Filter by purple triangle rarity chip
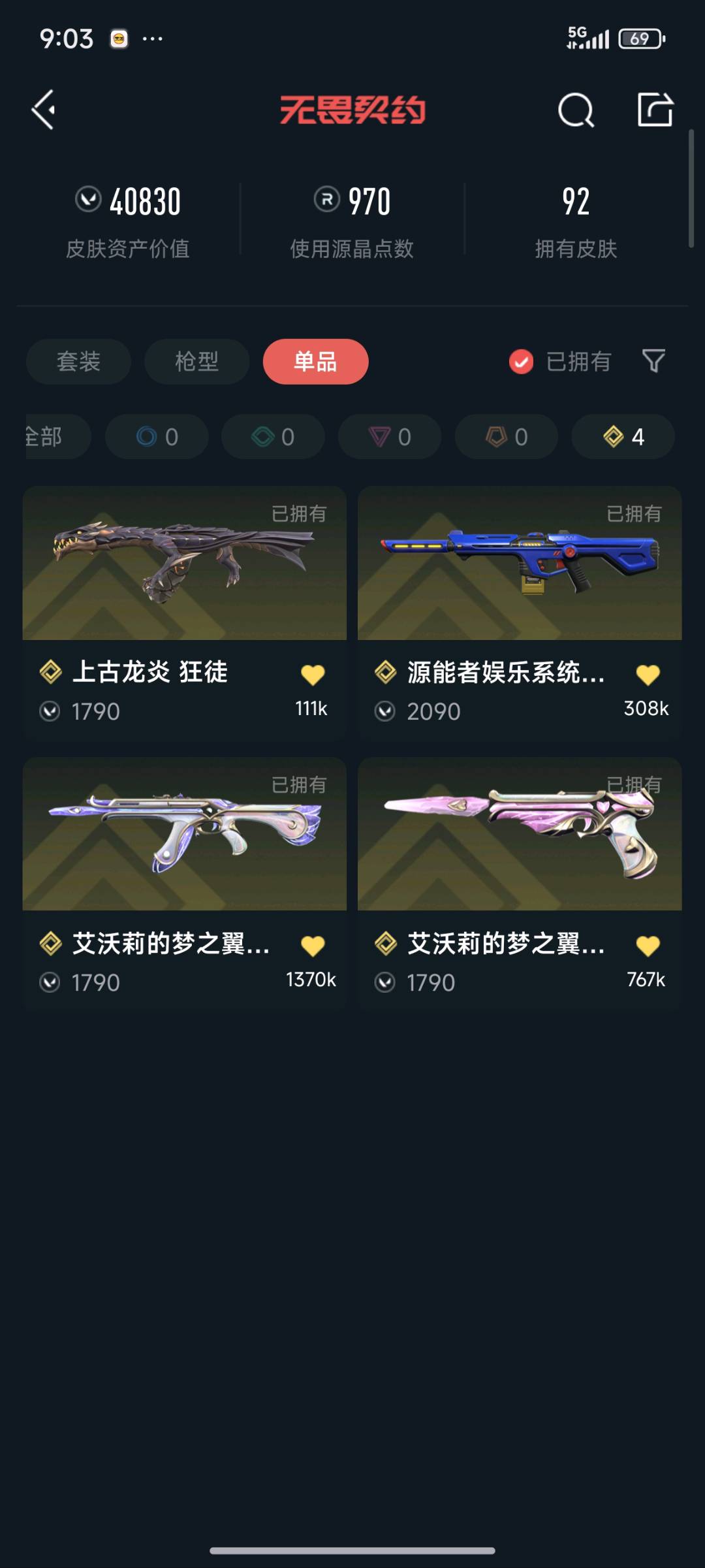Image resolution: width=705 pixels, height=1568 pixels. (x=390, y=436)
